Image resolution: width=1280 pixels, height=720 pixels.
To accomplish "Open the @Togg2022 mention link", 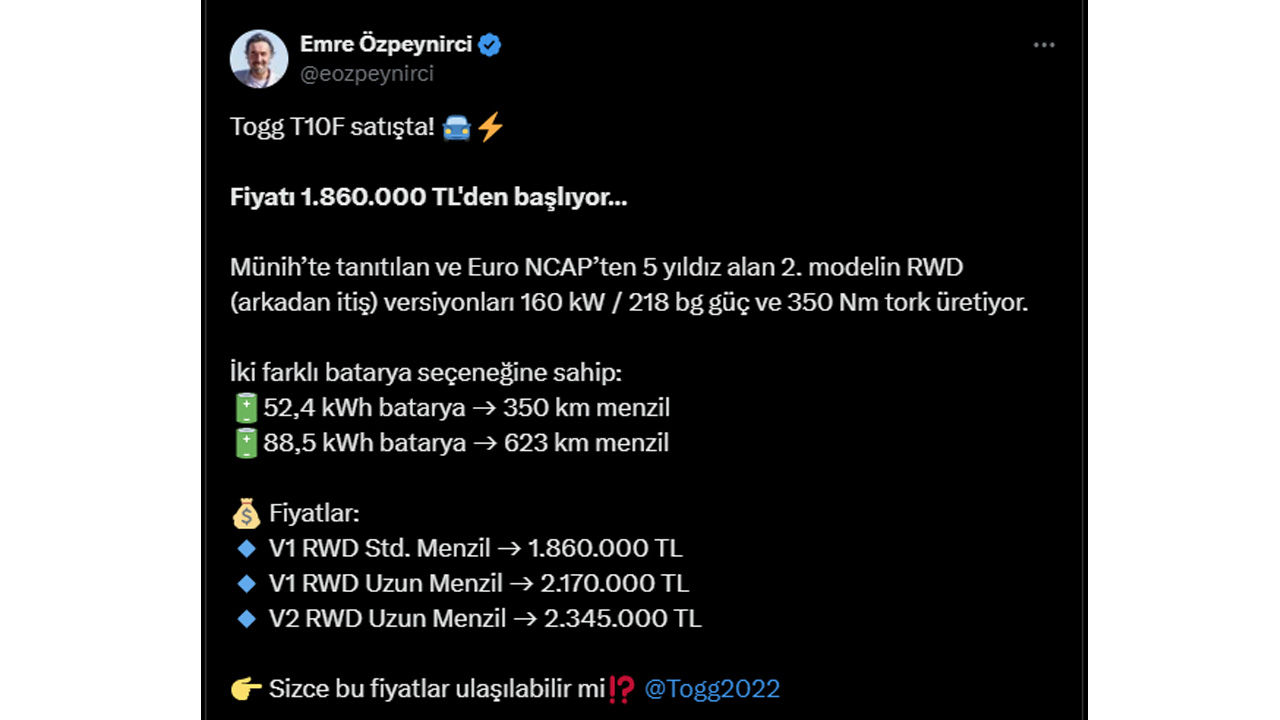I will (712, 689).
